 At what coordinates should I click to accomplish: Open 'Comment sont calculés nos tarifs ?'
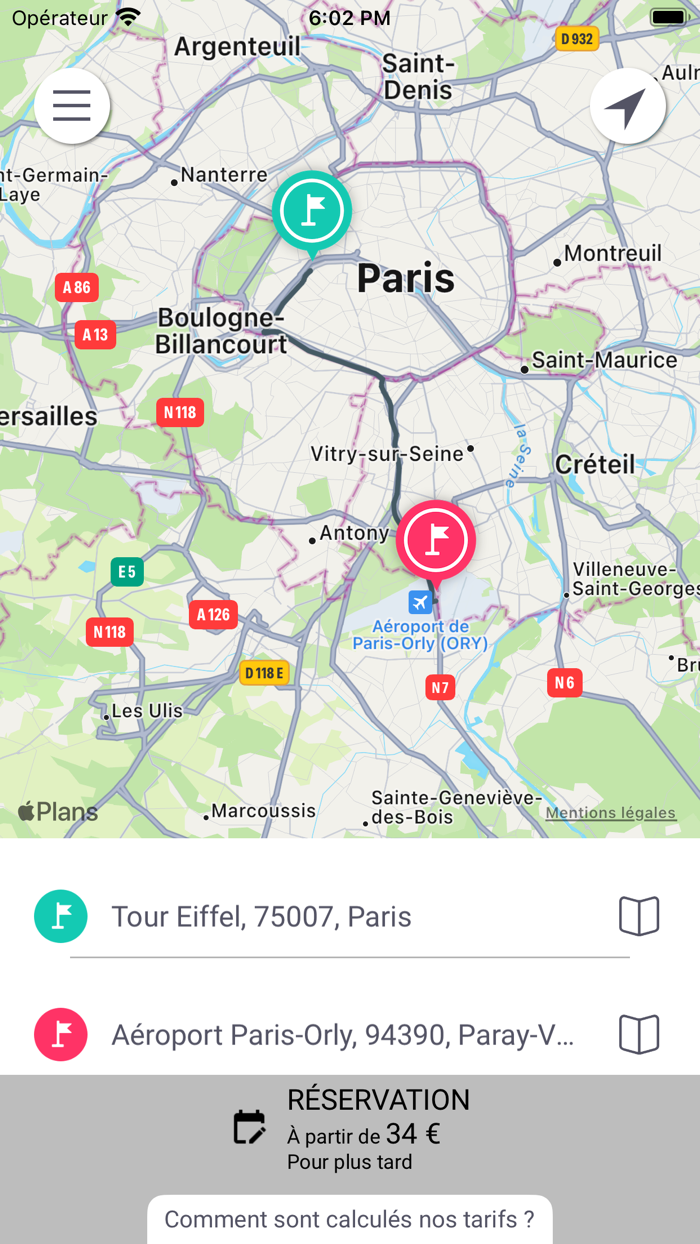[x=350, y=1219]
